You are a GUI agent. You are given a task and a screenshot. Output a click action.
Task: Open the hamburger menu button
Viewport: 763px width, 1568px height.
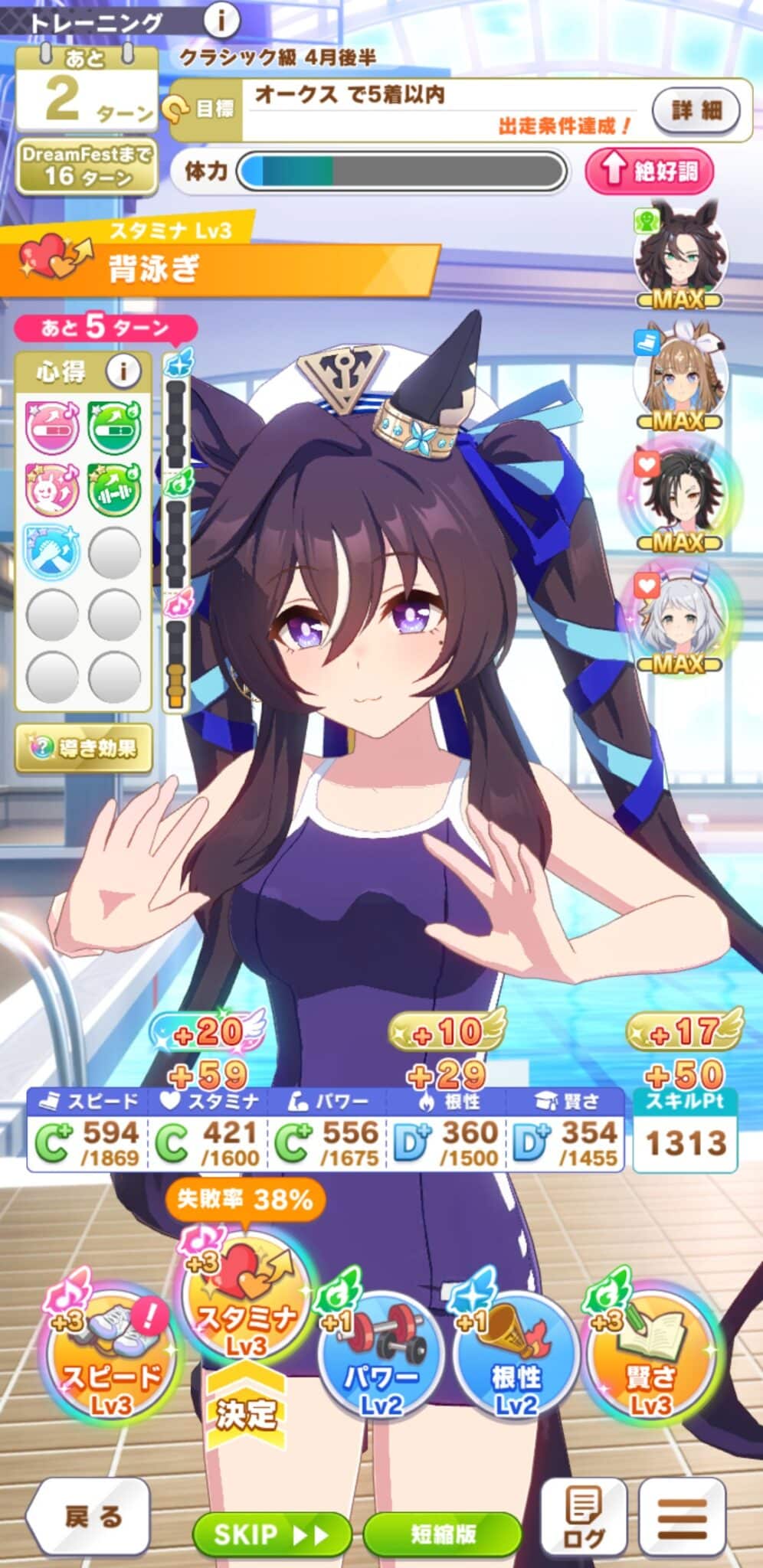click(682, 1517)
